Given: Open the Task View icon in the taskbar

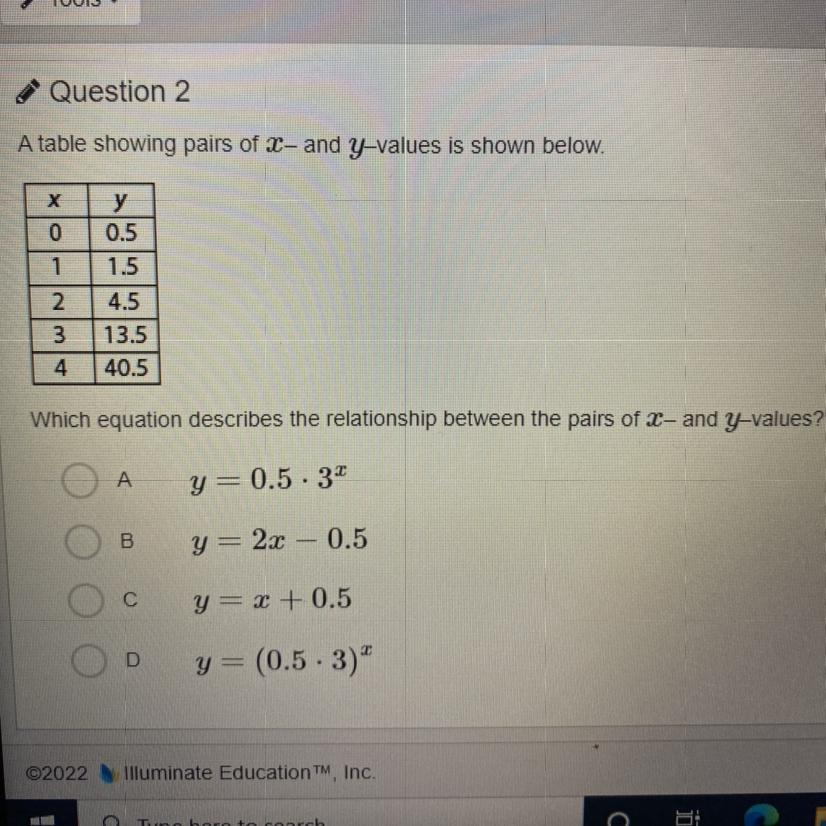Looking at the screenshot, I should [x=686, y=818].
